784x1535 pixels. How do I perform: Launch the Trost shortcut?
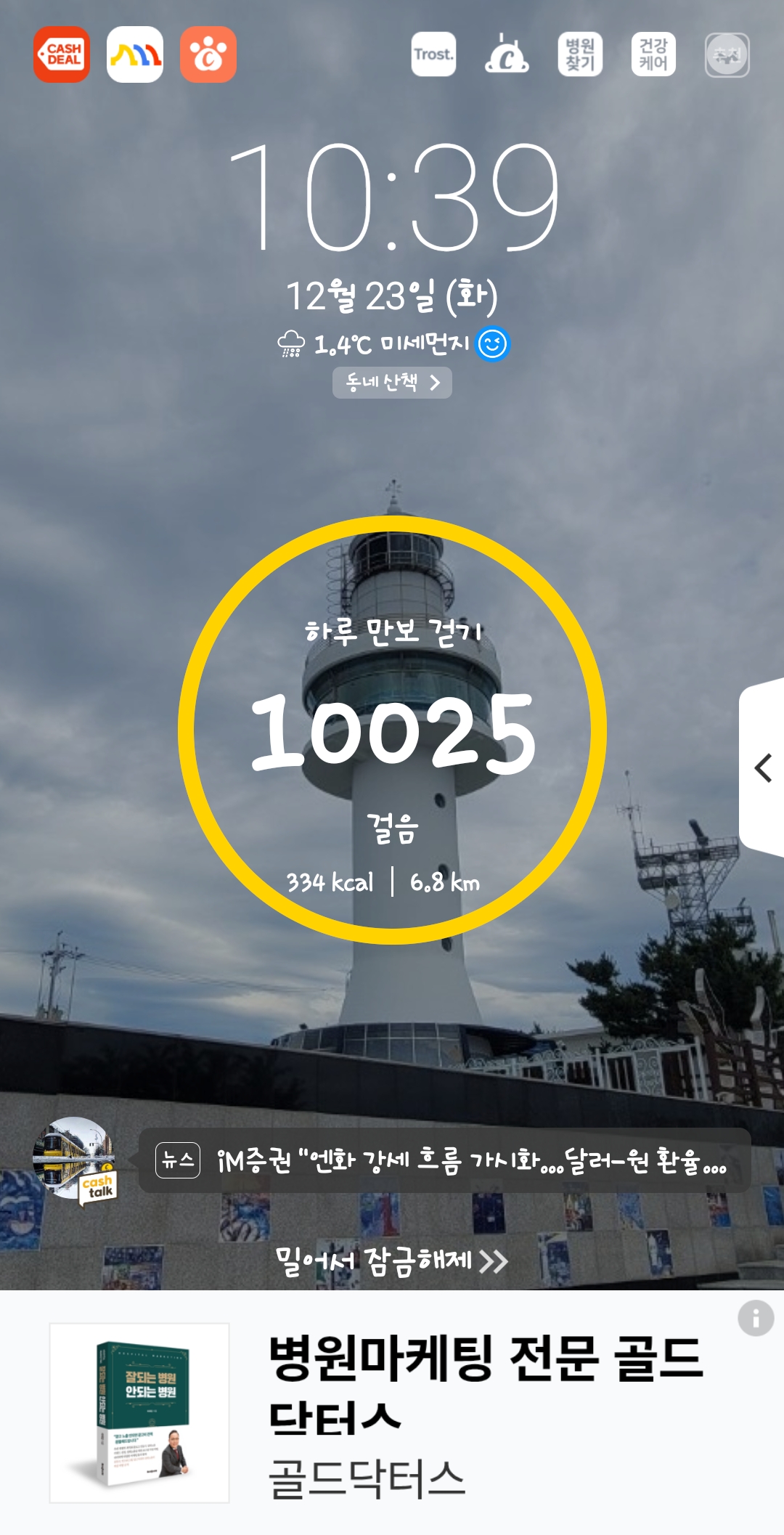433,54
